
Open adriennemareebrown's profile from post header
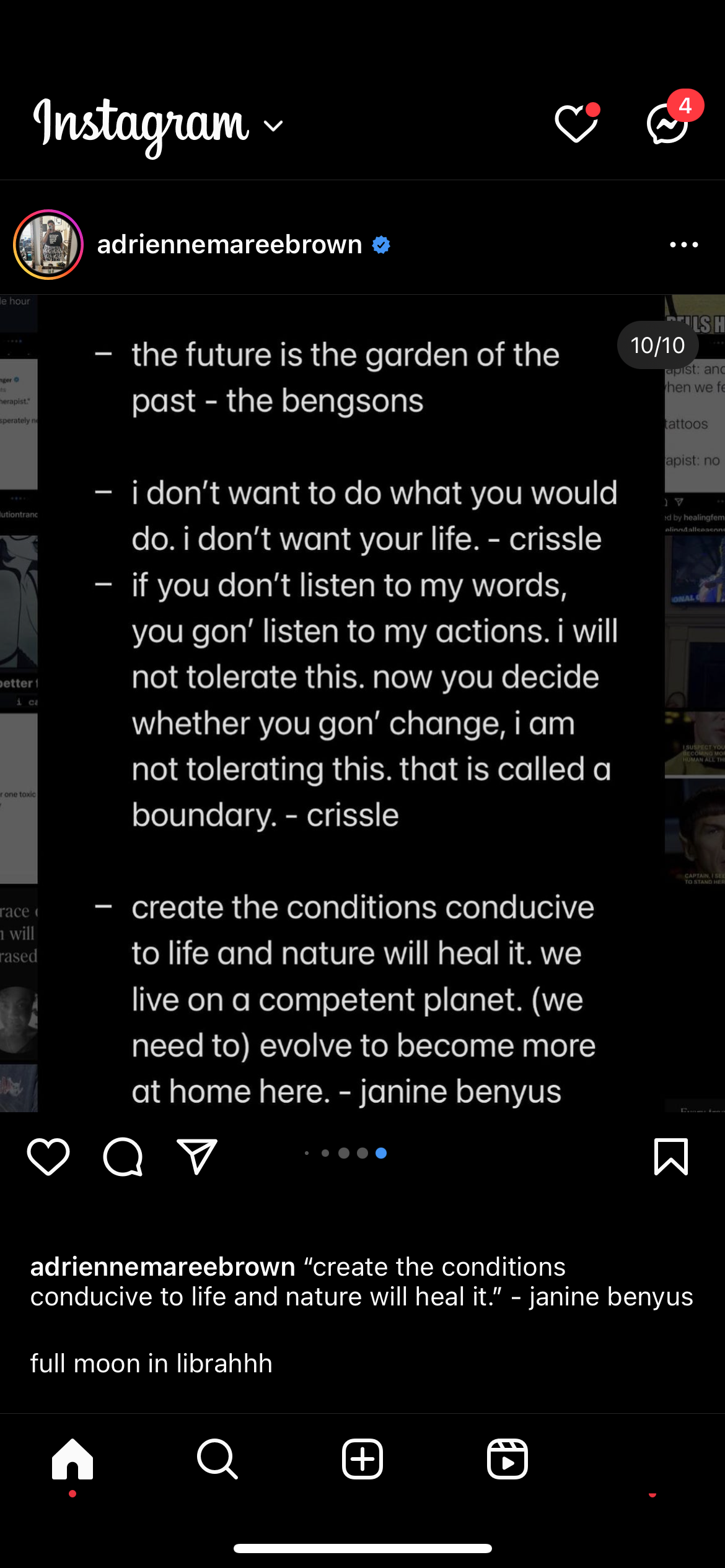coord(229,245)
